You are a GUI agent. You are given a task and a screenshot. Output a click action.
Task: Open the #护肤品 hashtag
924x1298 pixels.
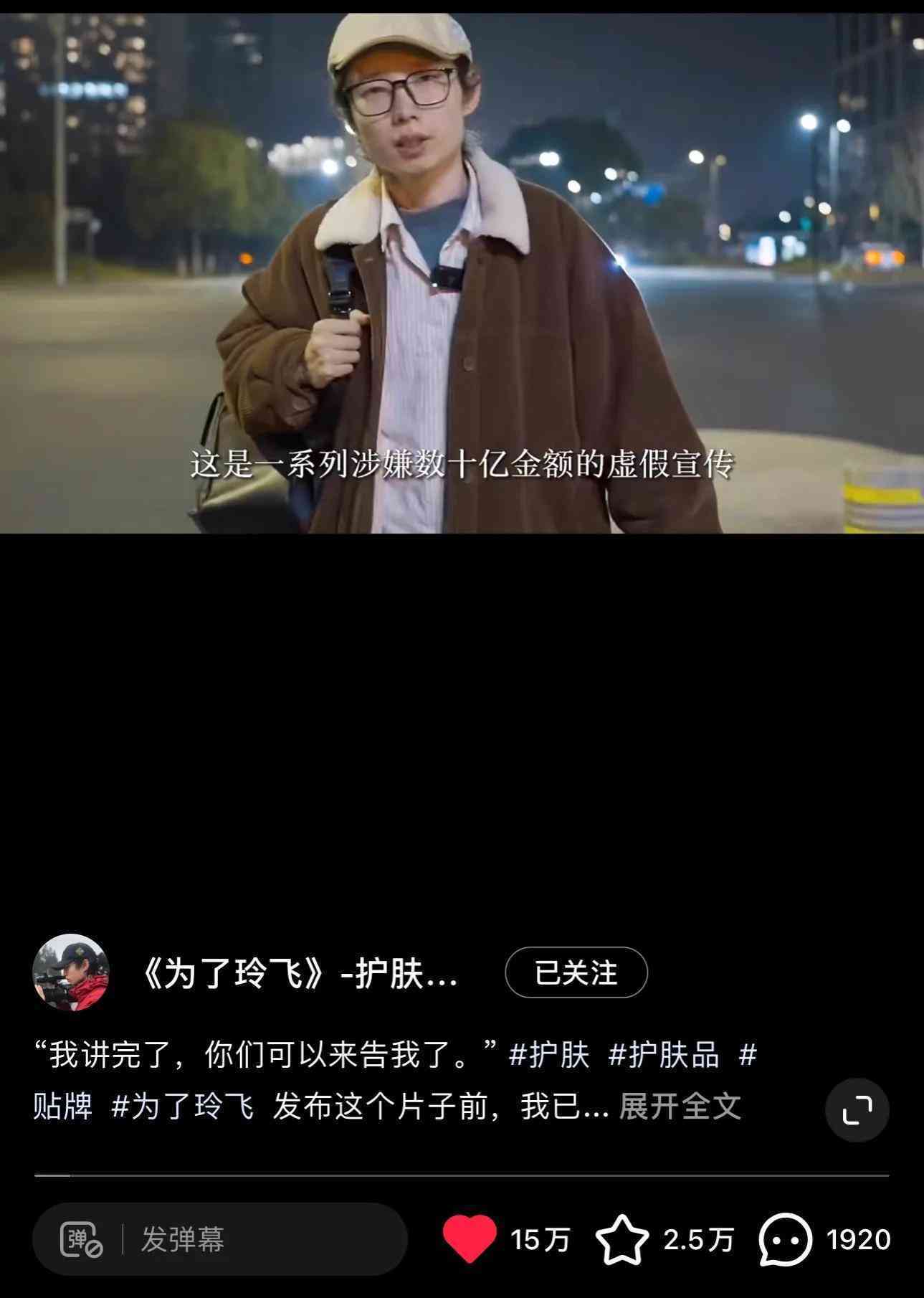[x=663, y=1055]
